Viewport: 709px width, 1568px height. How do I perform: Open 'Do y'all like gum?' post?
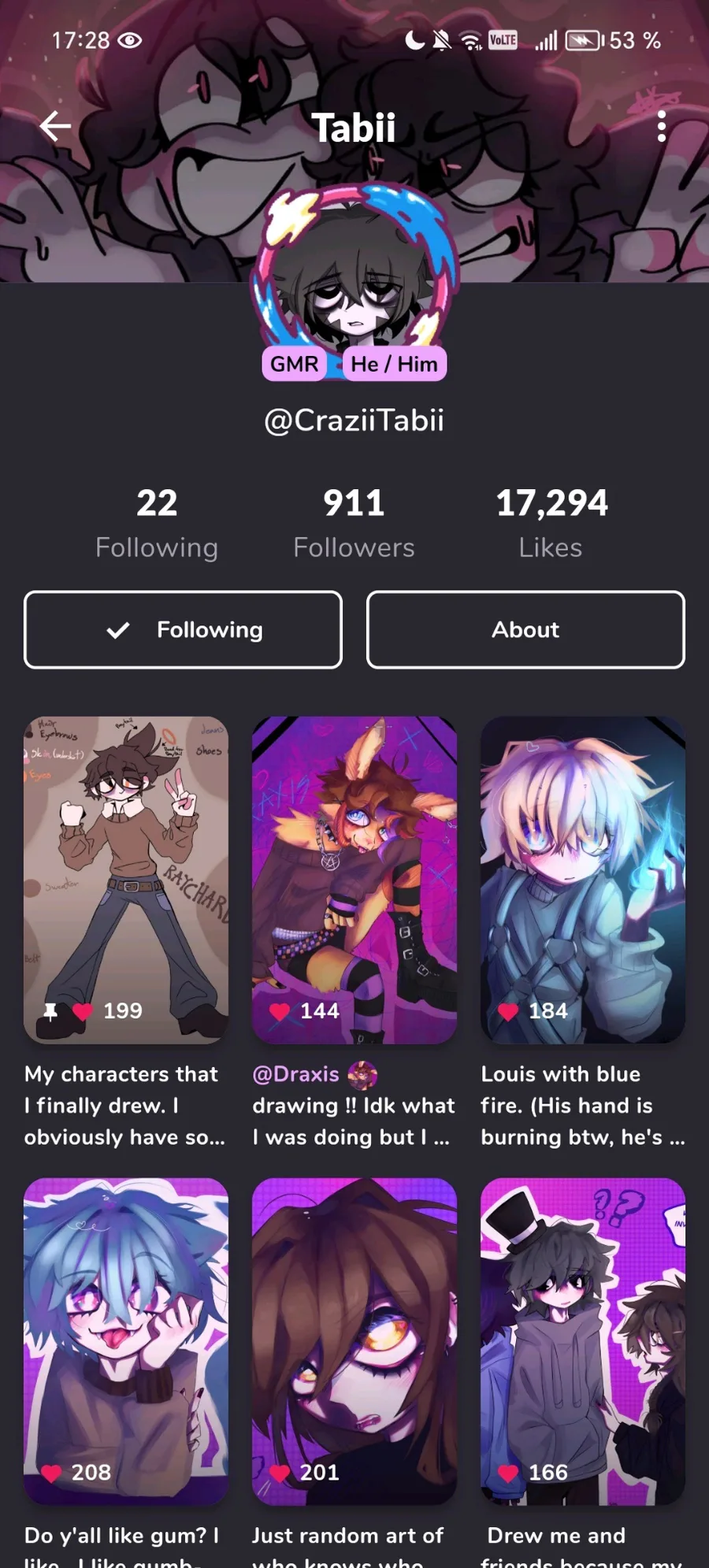pos(126,1340)
